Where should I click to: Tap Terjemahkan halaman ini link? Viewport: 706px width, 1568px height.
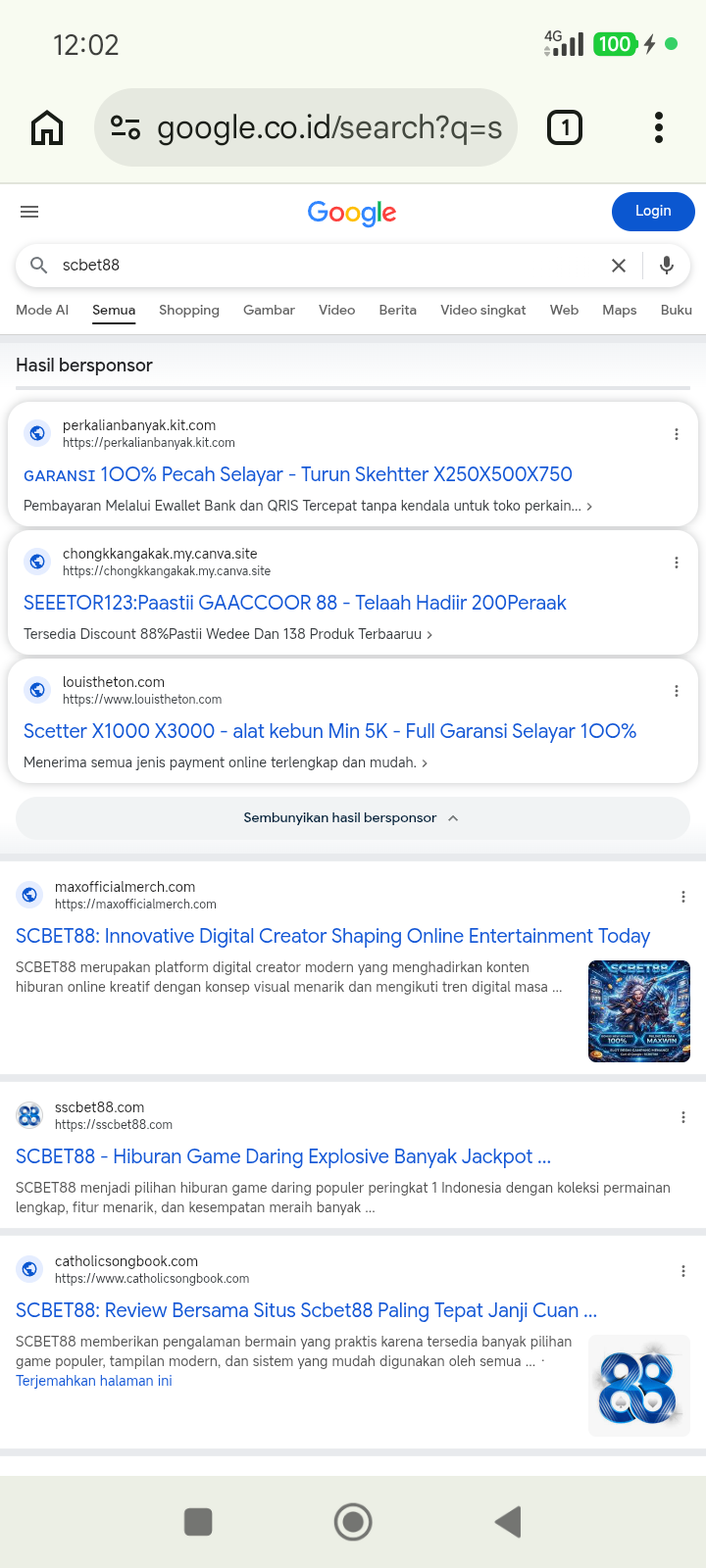tap(94, 1381)
